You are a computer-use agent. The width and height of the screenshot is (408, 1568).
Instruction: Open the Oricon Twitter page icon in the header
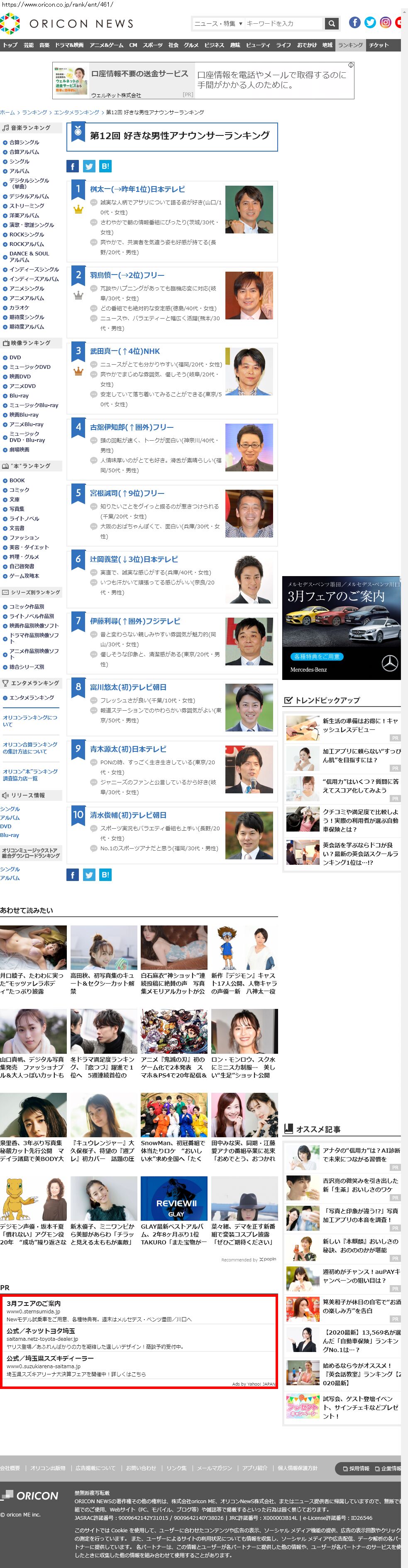tap(370, 22)
